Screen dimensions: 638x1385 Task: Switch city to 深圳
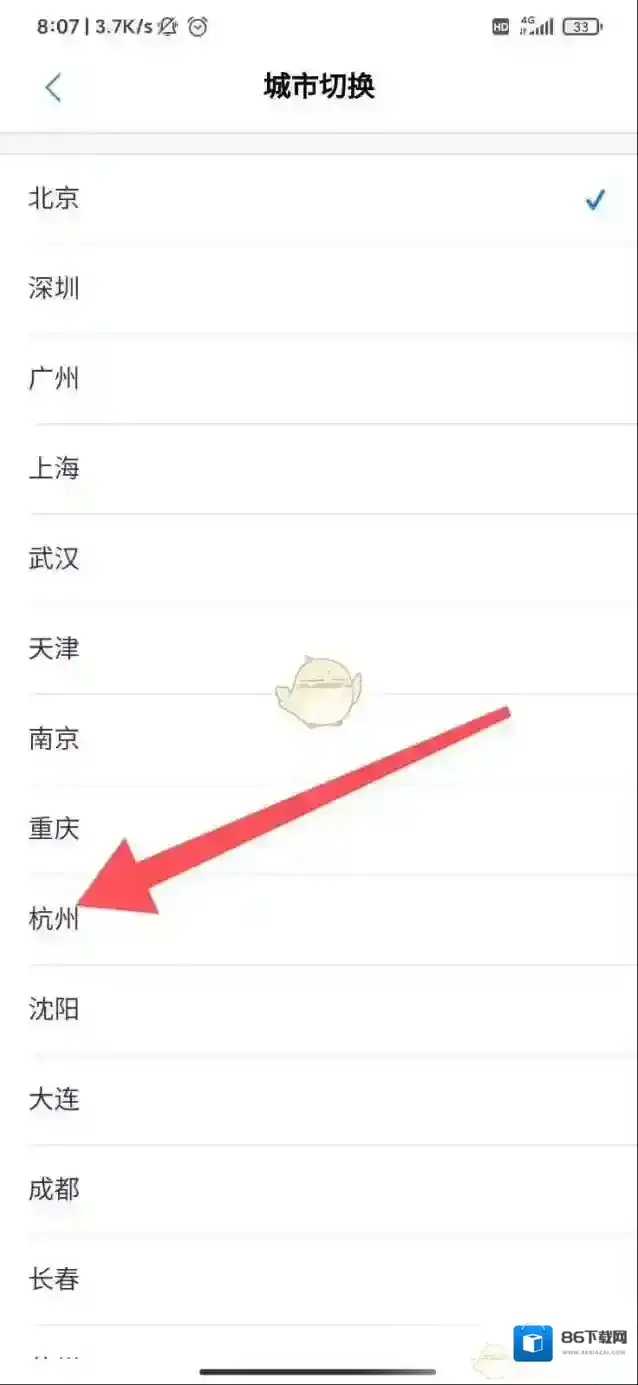54,289
